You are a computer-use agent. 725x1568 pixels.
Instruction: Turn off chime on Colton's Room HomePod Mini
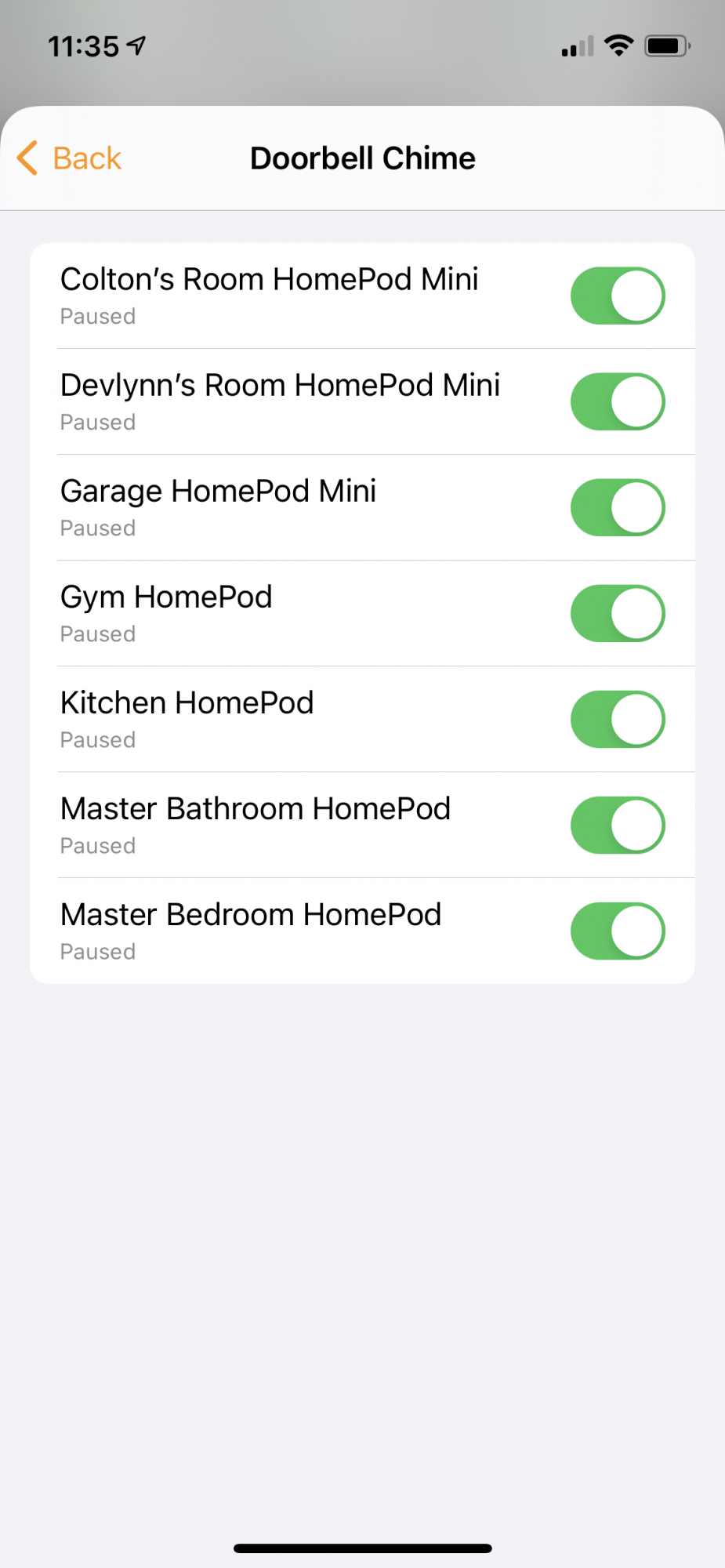618,296
